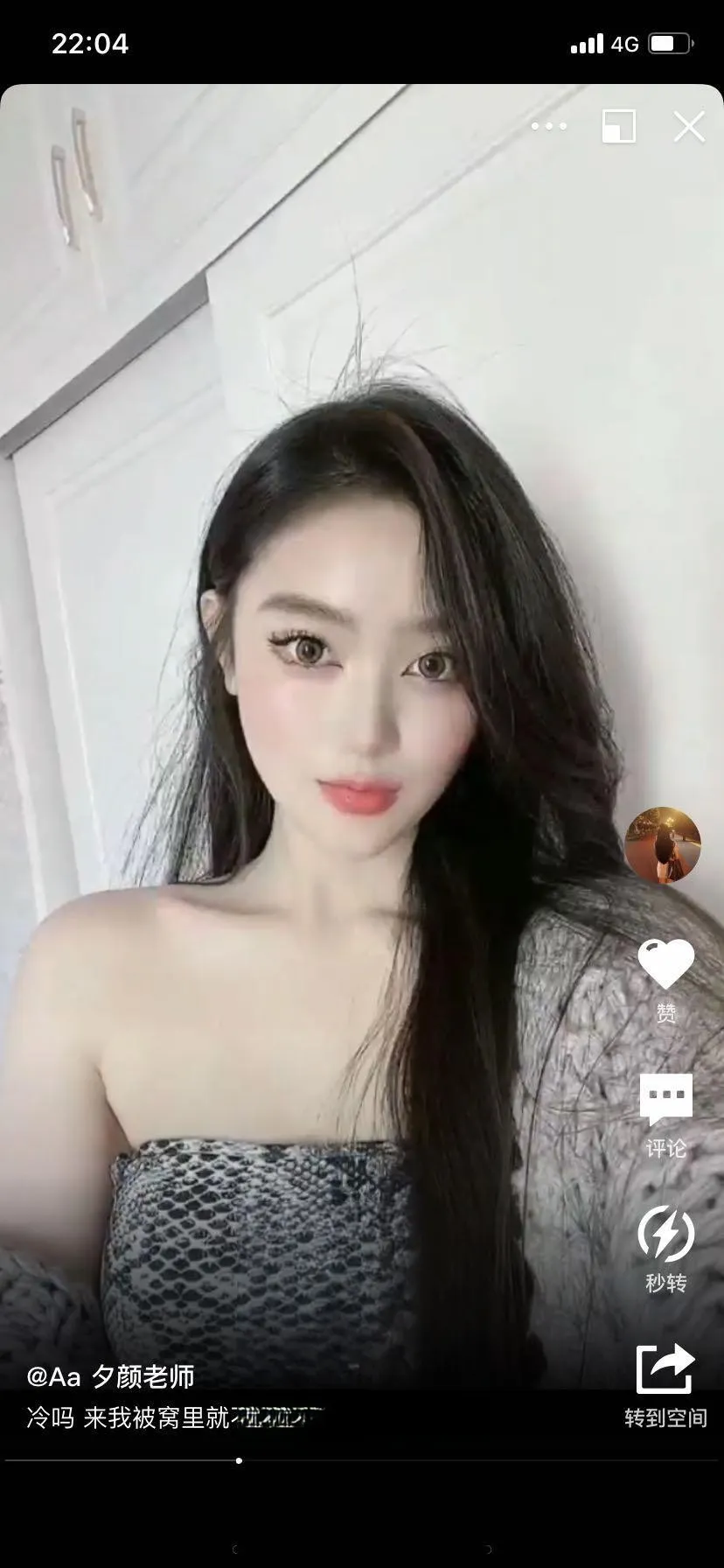Tap the 秒转 quick forward icon
The height and width of the screenshot is (1568, 724).
click(x=665, y=1234)
